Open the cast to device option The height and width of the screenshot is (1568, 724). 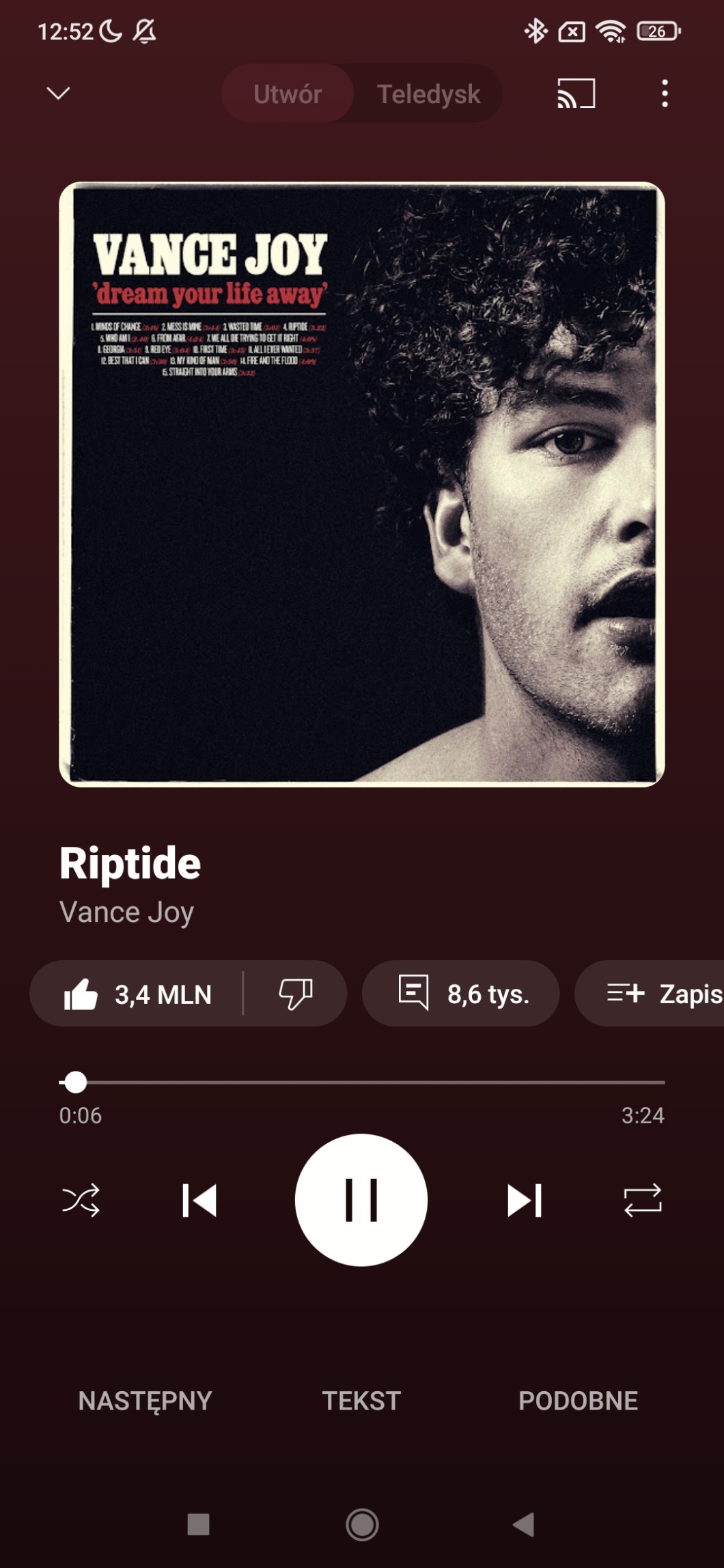pos(576,94)
